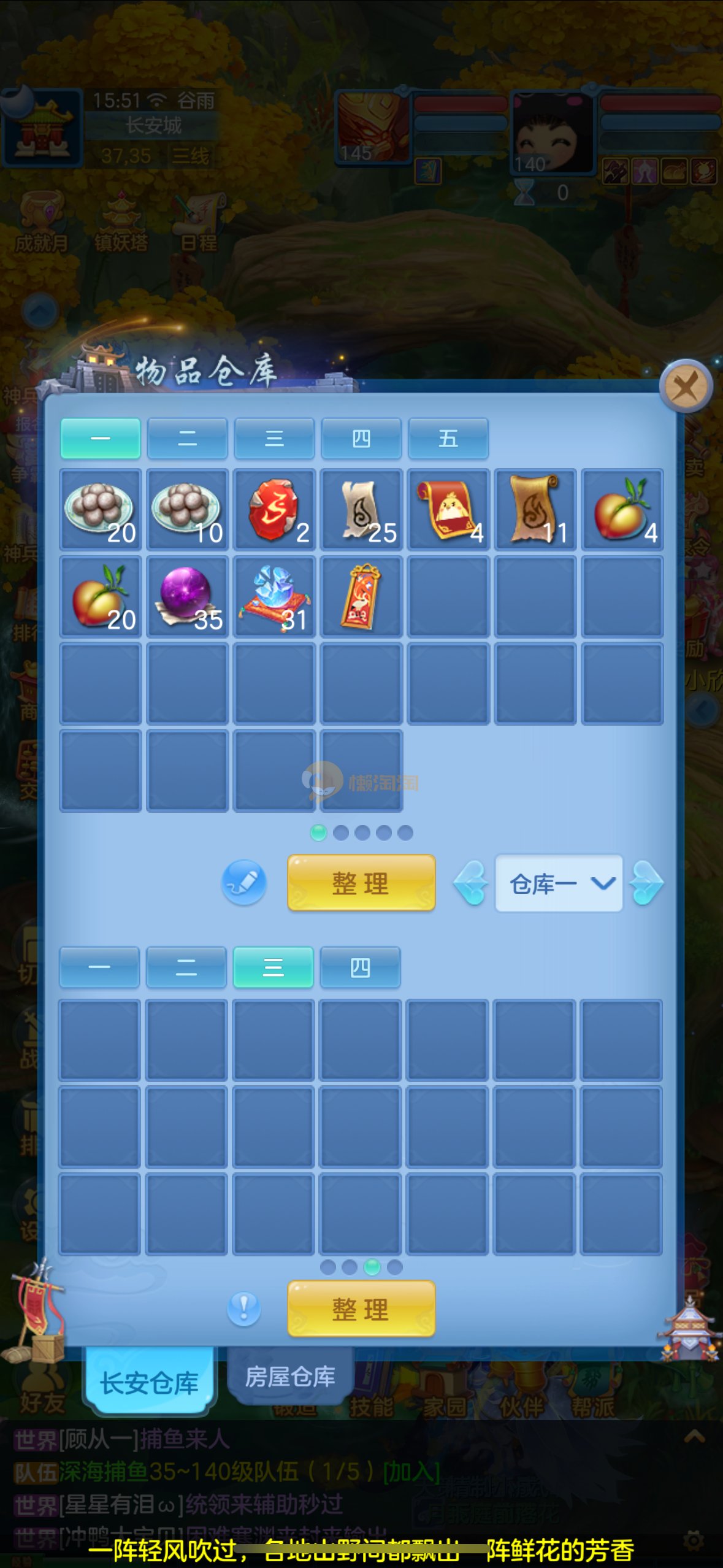Go to the next warehouse using right arrow
Image resolution: width=723 pixels, height=1568 pixels.
point(646,883)
